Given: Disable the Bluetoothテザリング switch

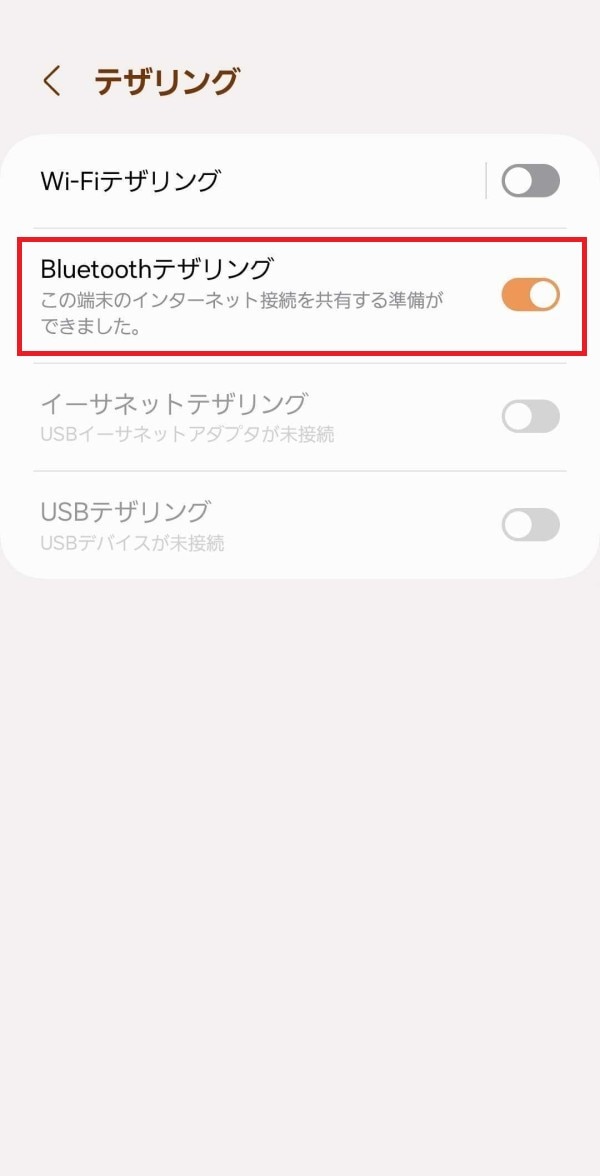Looking at the screenshot, I should click(x=530, y=295).
